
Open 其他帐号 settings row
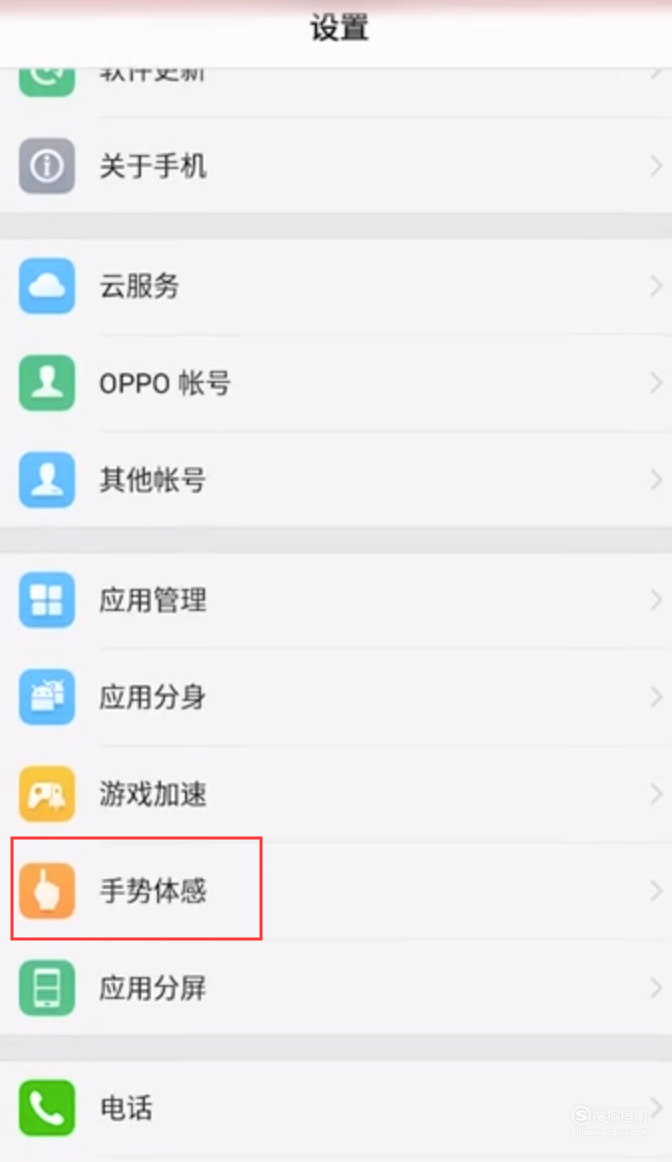[336, 480]
